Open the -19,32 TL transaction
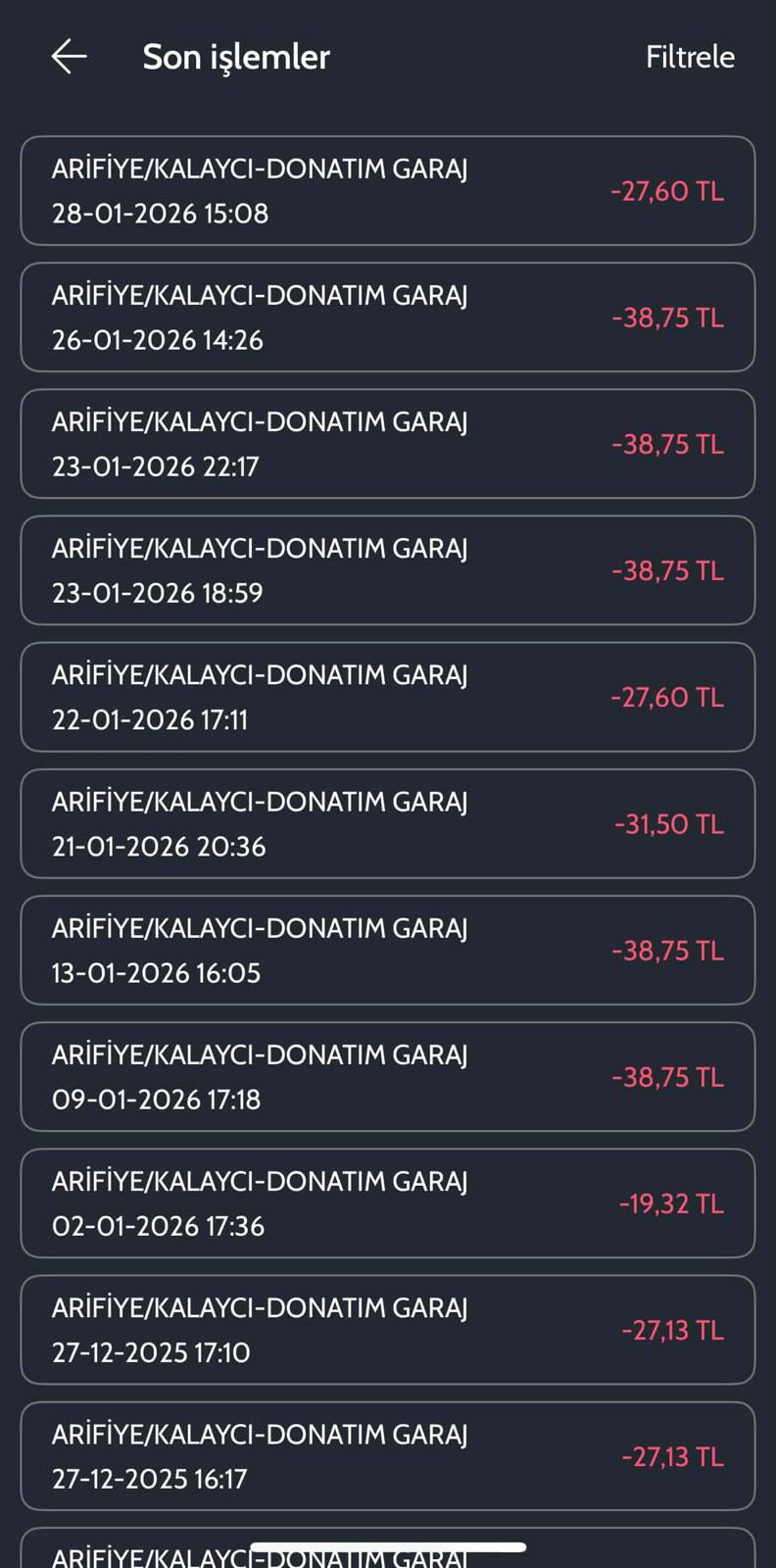The width and height of the screenshot is (776, 1568). pos(388,1203)
